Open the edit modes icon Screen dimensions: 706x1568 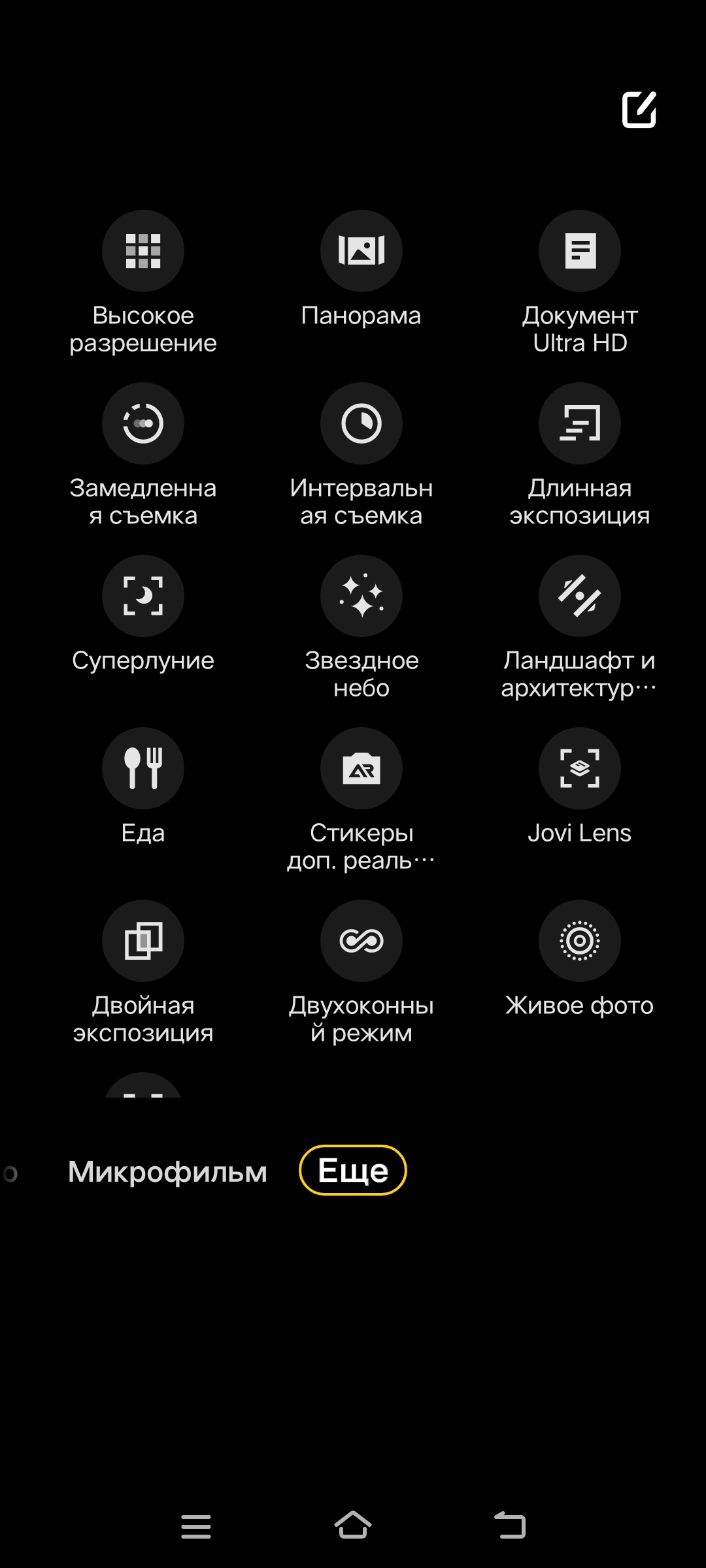pyautogui.click(x=639, y=110)
